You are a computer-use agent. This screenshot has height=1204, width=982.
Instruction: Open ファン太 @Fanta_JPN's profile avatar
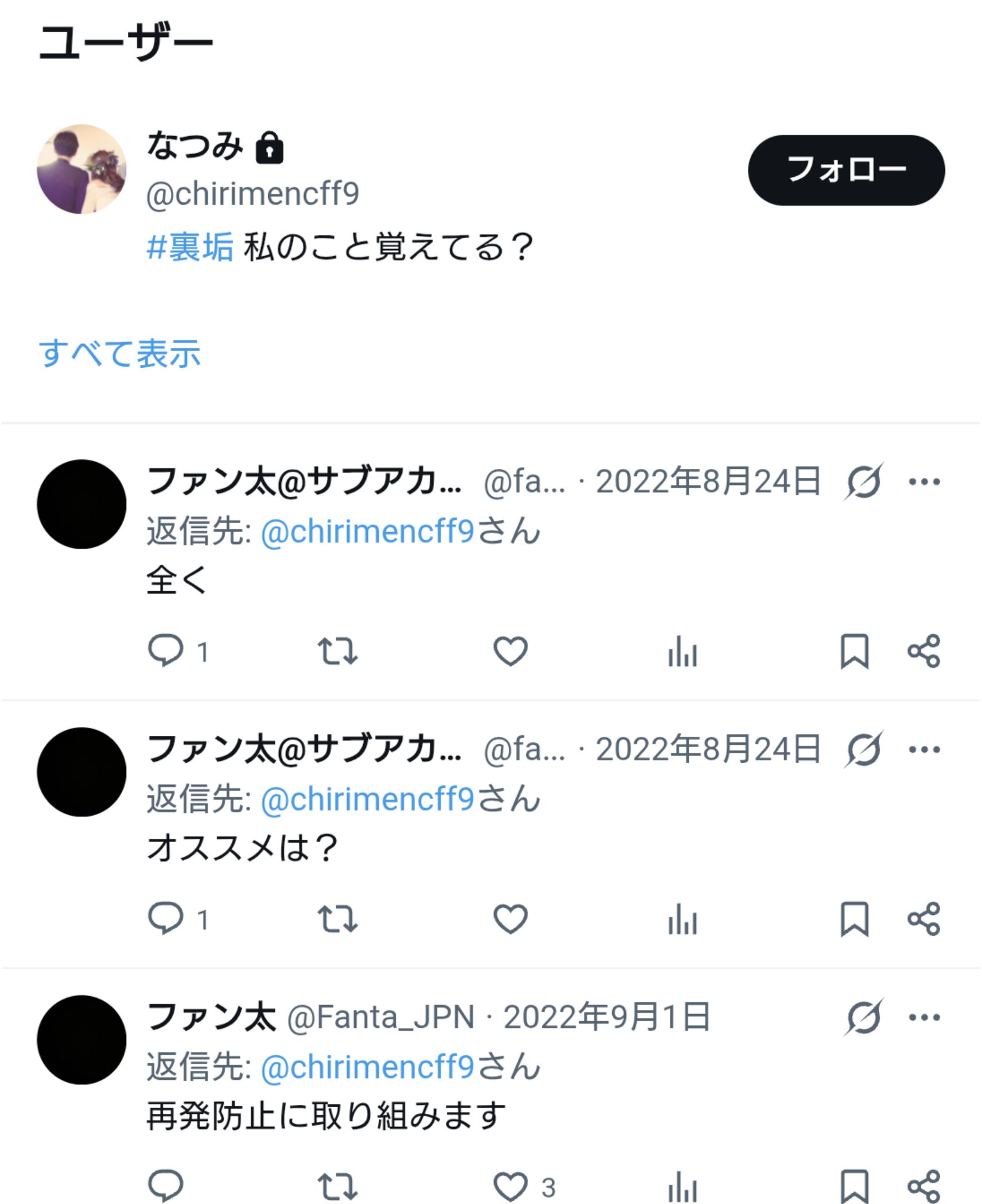click(x=81, y=1040)
